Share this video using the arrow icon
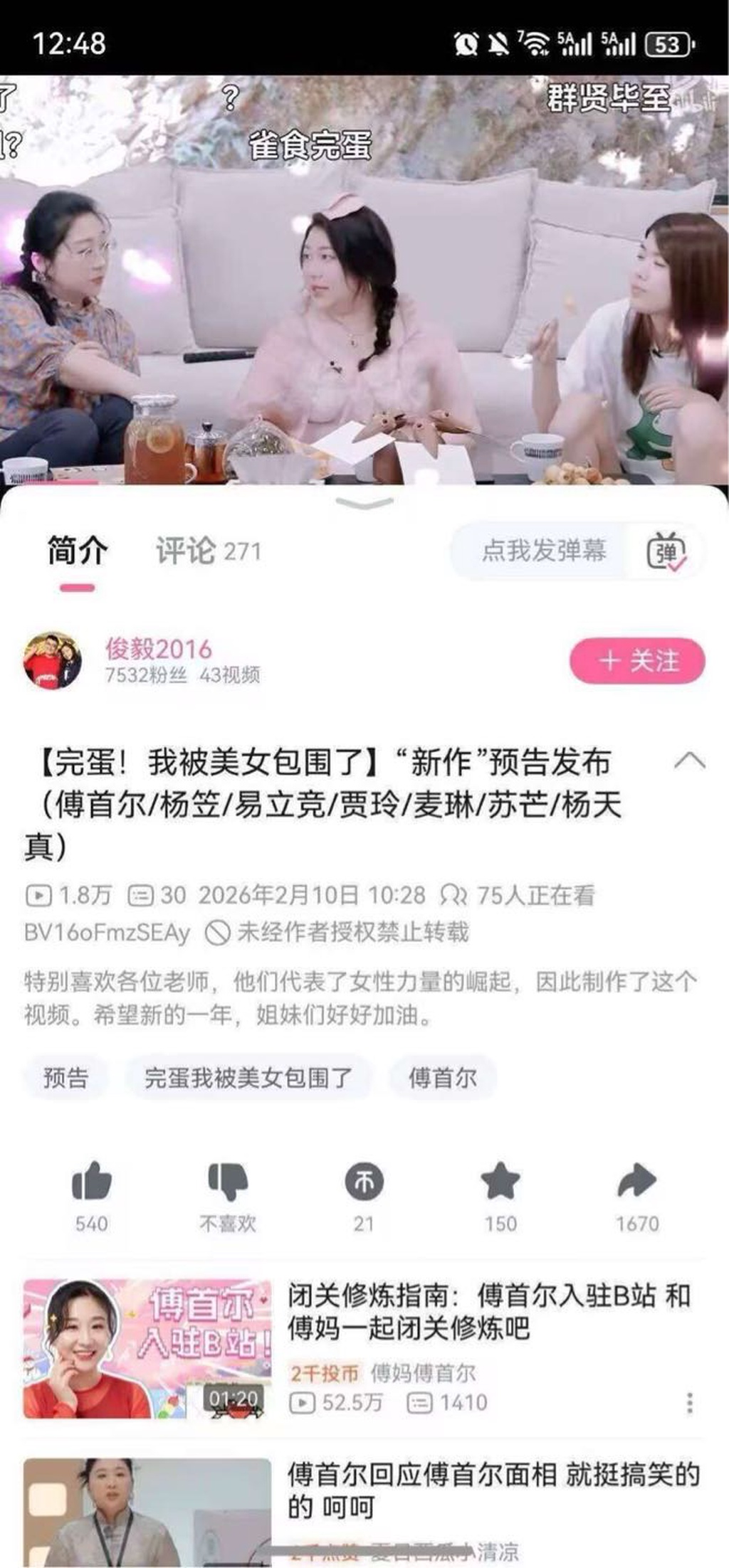The width and height of the screenshot is (729, 1568). 636,1182
